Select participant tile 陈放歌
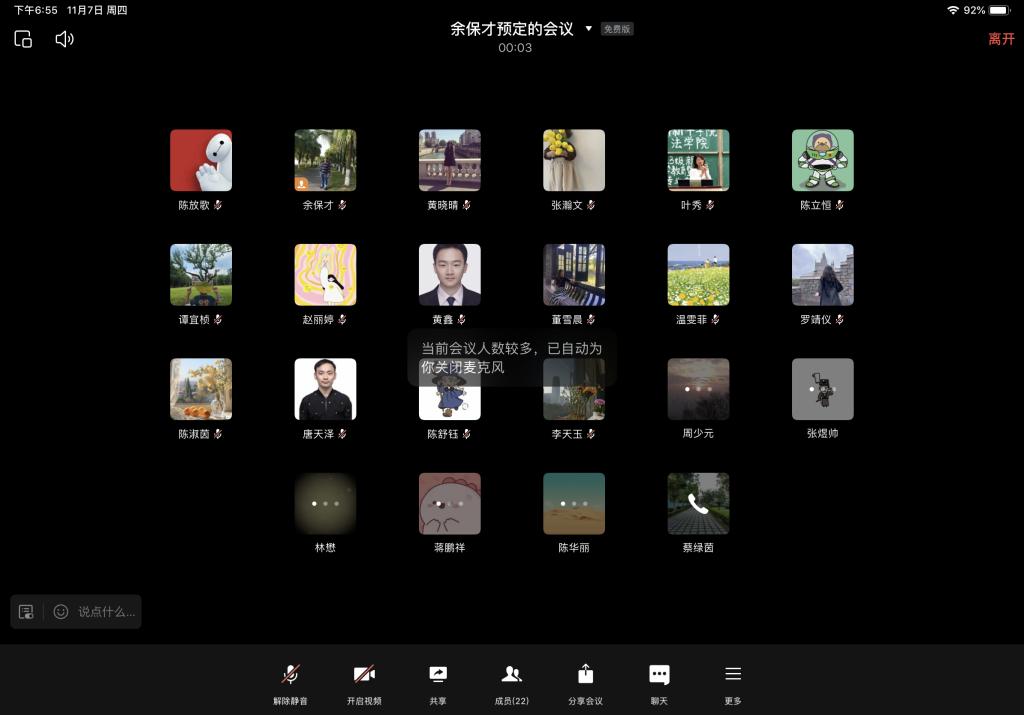Image resolution: width=1024 pixels, height=715 pixels. pos(201,160)
